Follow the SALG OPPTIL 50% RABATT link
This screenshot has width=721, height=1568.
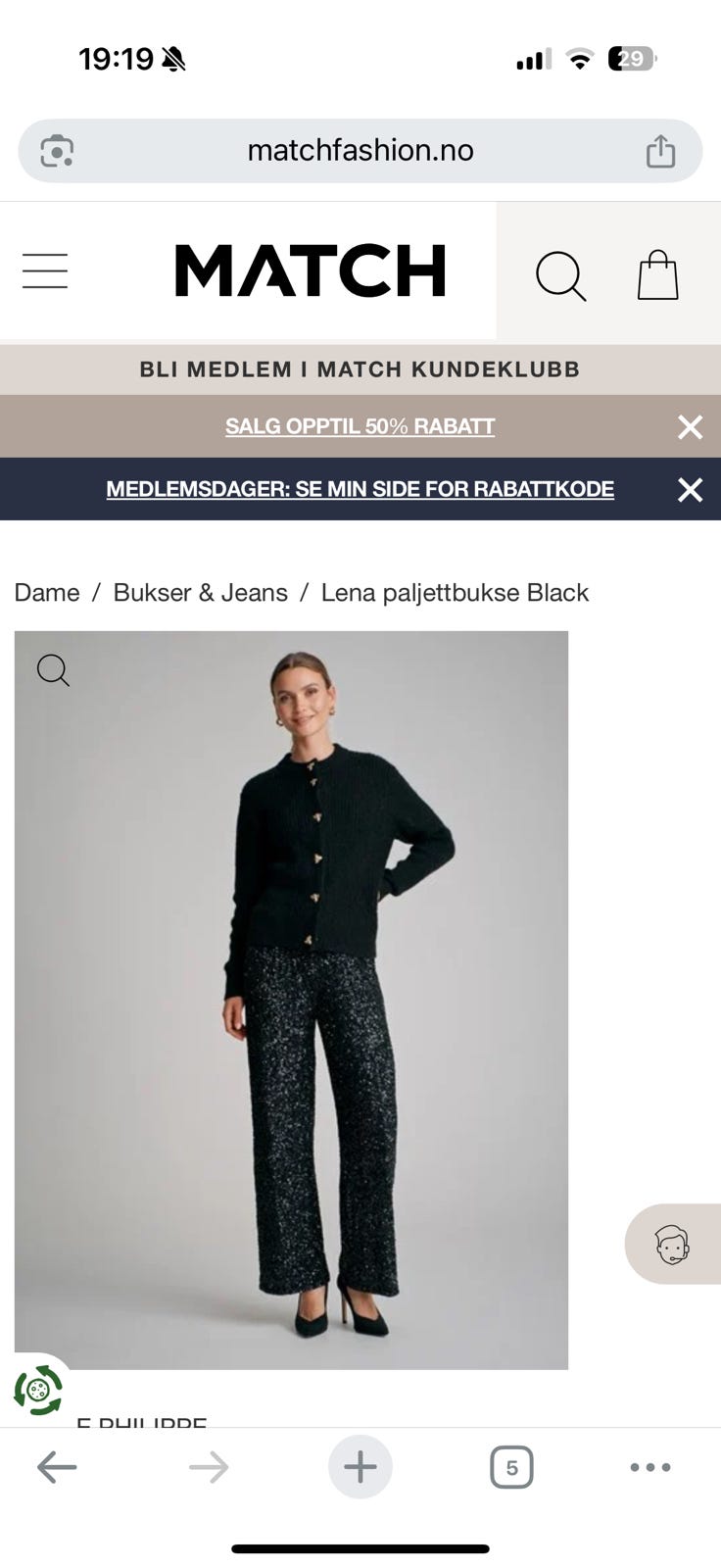360,426
